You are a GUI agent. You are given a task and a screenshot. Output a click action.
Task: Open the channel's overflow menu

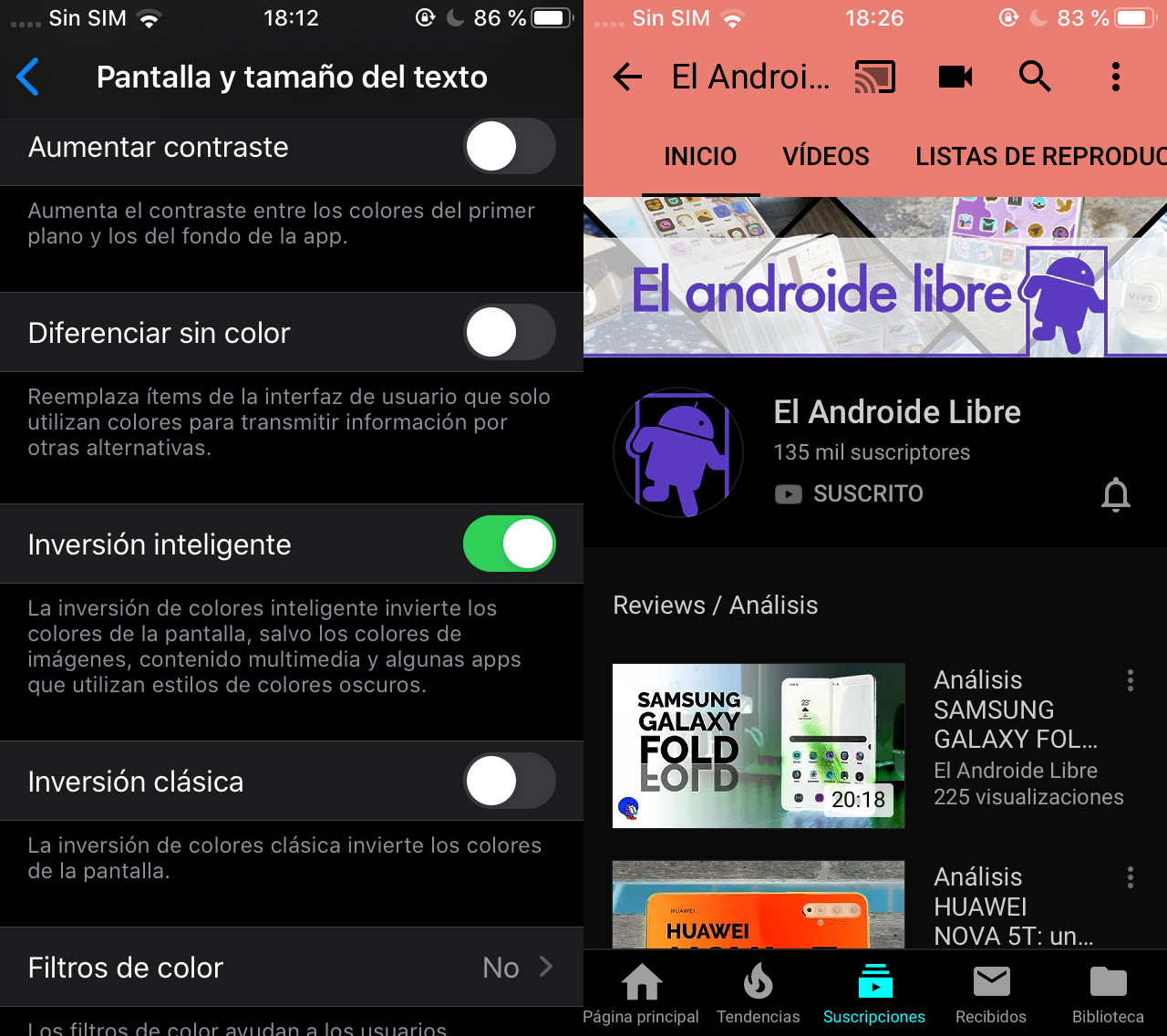pos(1115,77)
